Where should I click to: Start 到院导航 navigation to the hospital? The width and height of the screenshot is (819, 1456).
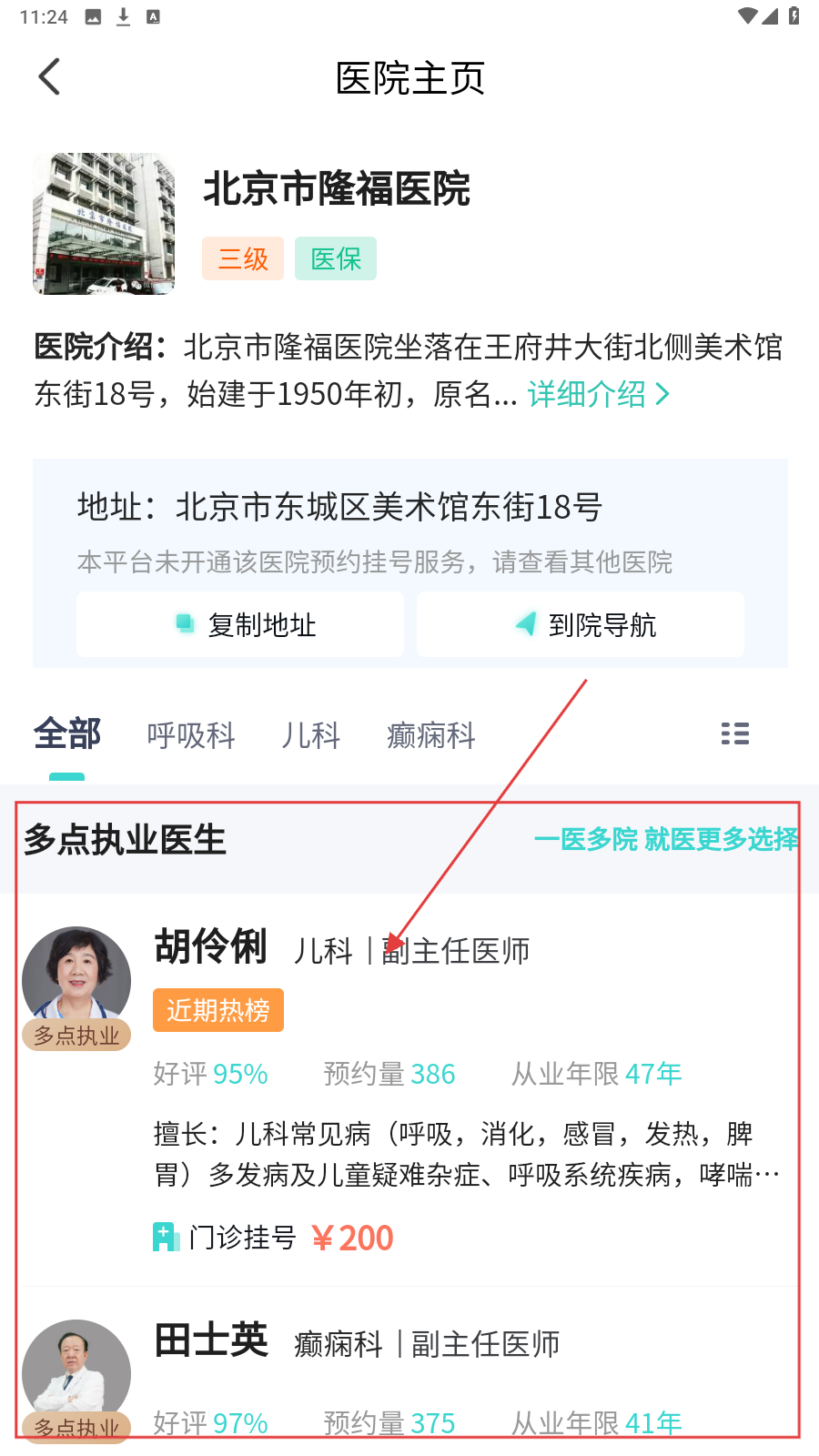coord(581,625)
